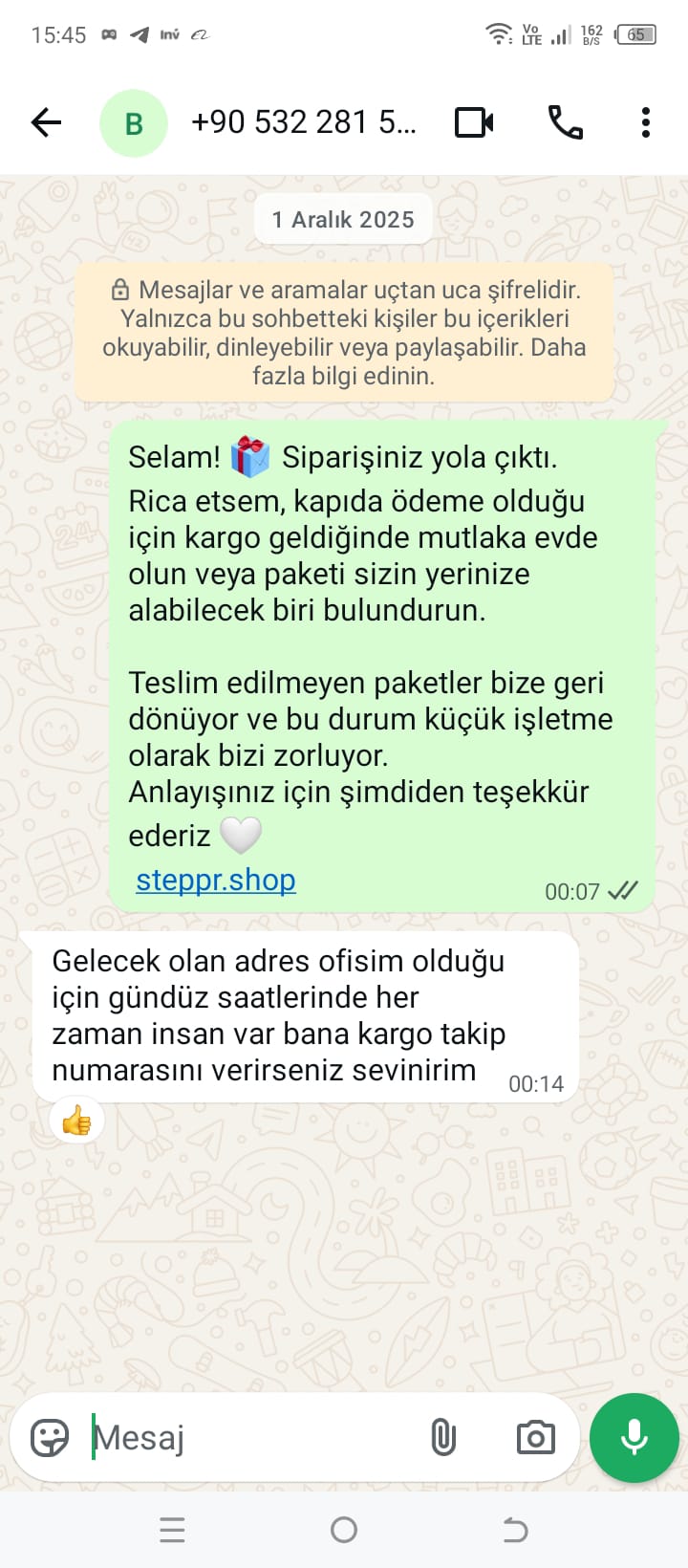Screen dimensions: 688x1568
Task: Go to the home screen
Action: 344,1530
